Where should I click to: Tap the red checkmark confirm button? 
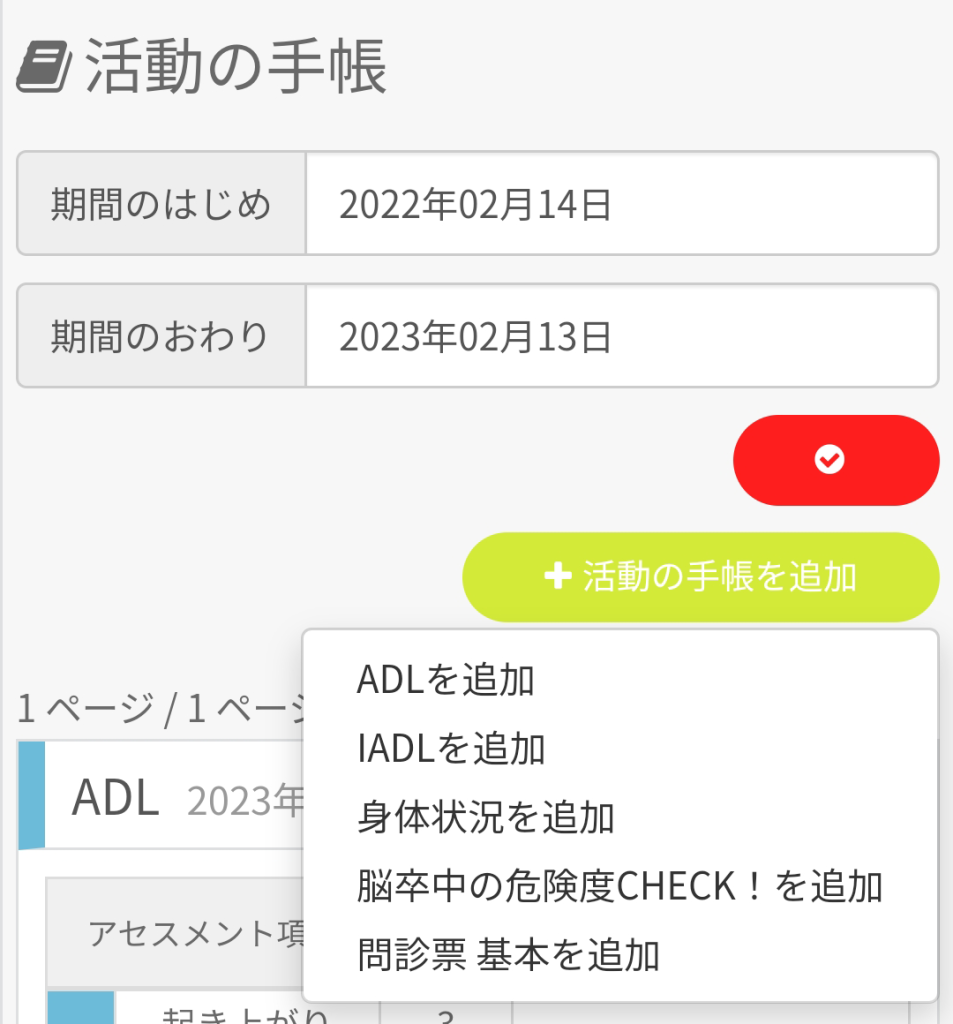pyautogui.click(x=835, y=460)
